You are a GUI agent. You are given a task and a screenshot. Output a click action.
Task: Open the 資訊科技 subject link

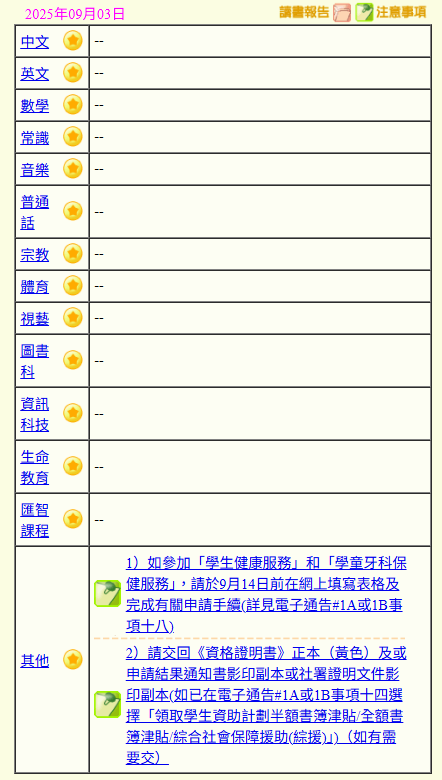pyautogui.click(x=35, y=414)
